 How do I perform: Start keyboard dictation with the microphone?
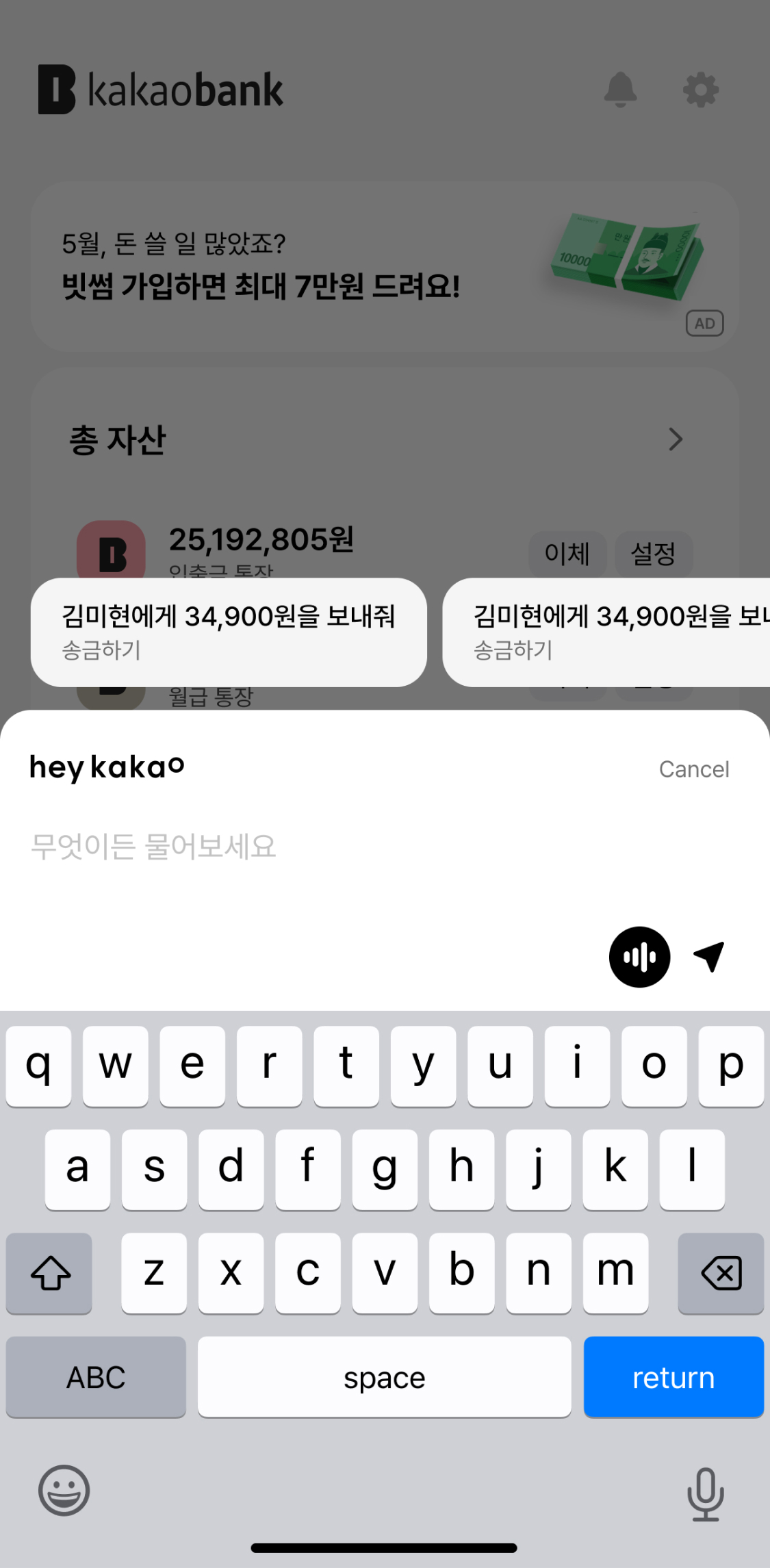click(705, 1493)
